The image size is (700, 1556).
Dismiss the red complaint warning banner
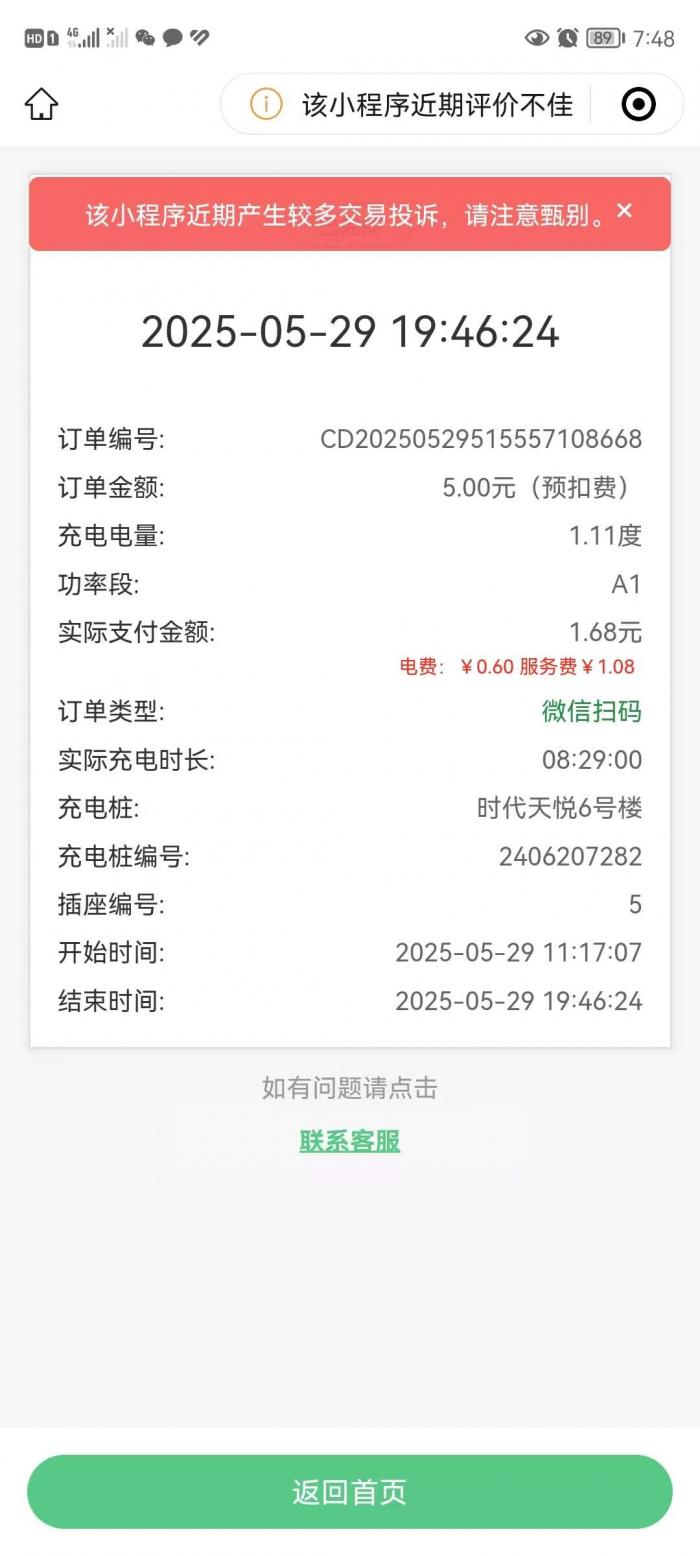coord(625,210)
